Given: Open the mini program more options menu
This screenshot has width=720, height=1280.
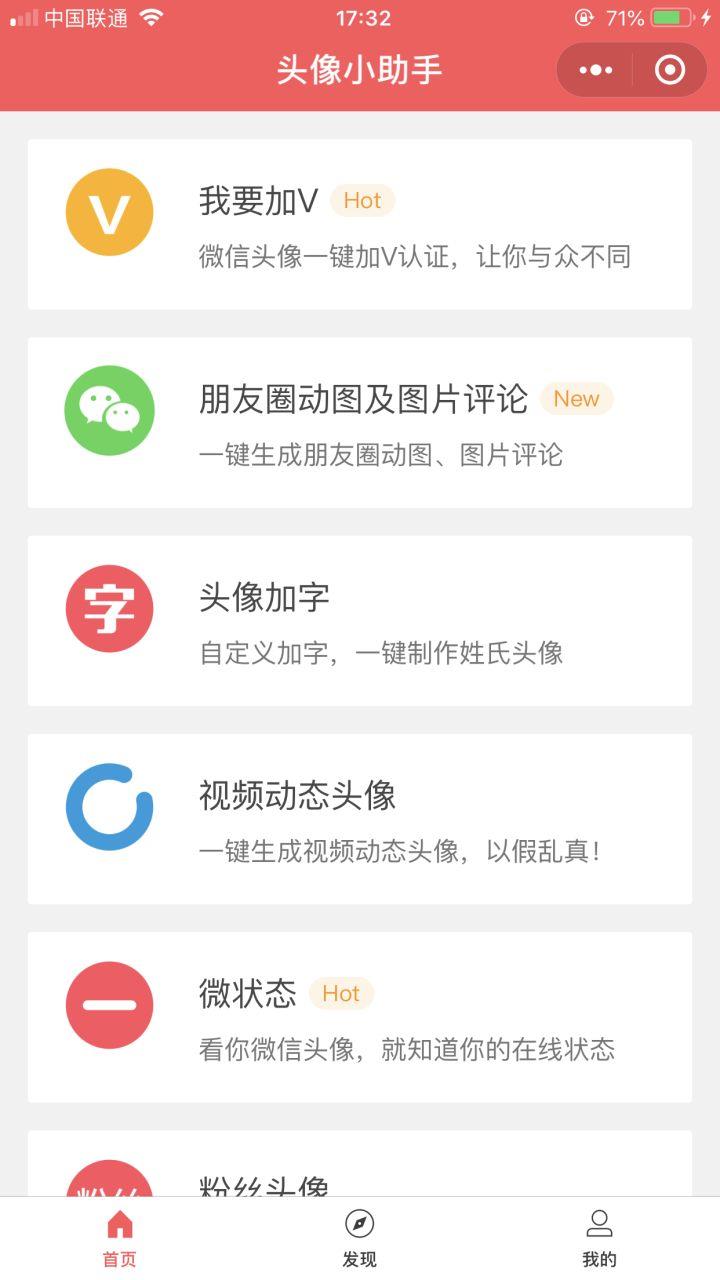Looking at the screenshot, I should coord(595,70).
